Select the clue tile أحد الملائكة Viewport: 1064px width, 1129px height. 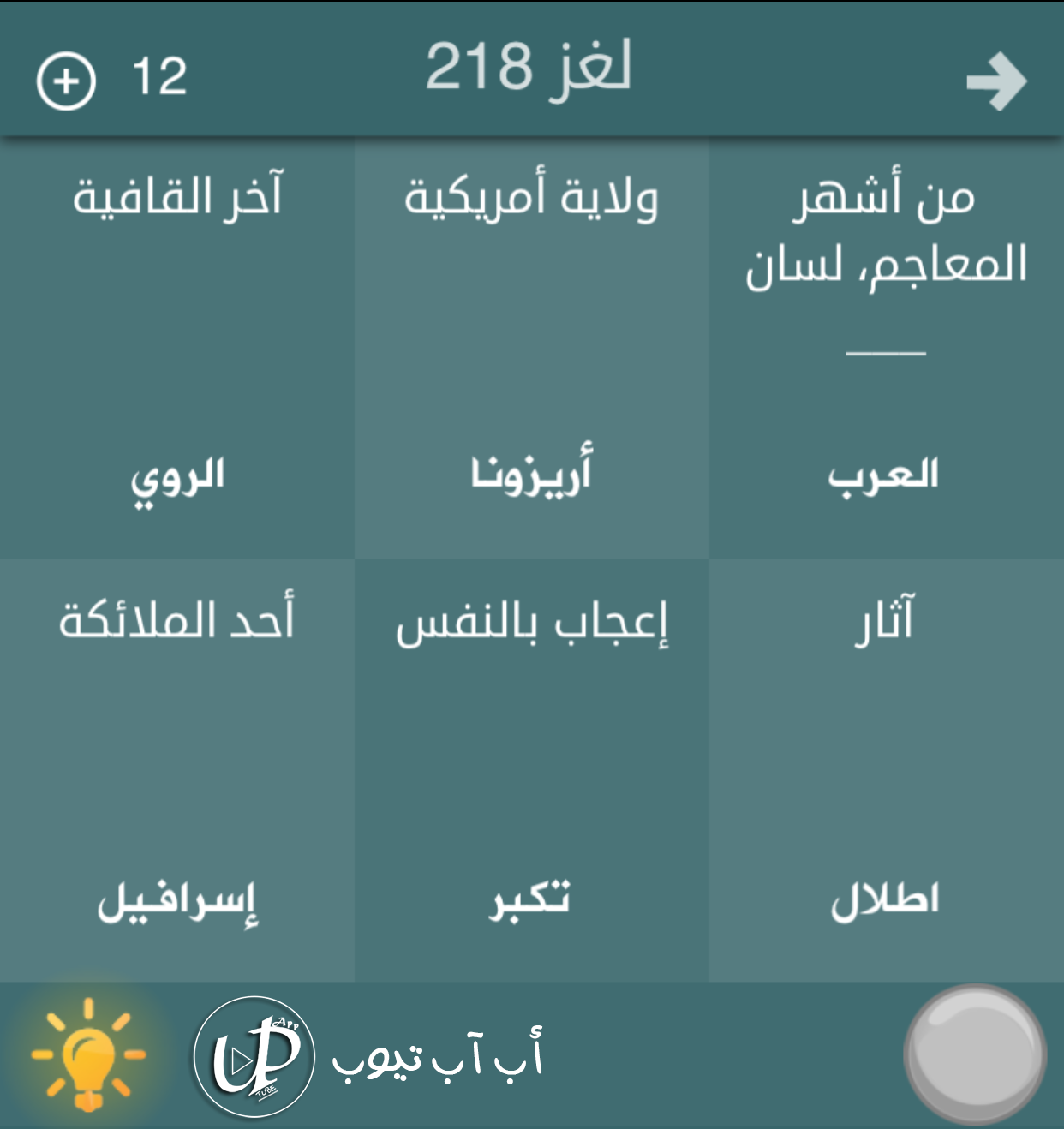click(x=177, y=769)
